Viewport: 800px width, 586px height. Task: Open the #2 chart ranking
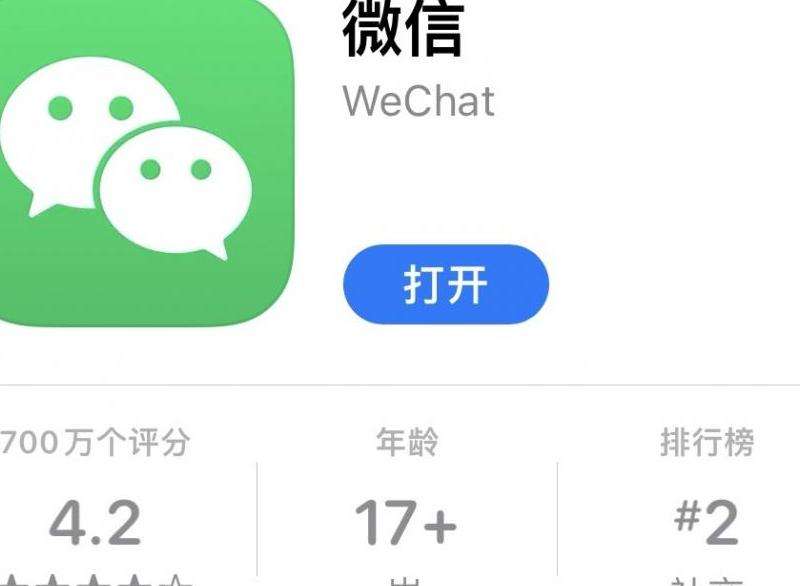coord(706,522)
